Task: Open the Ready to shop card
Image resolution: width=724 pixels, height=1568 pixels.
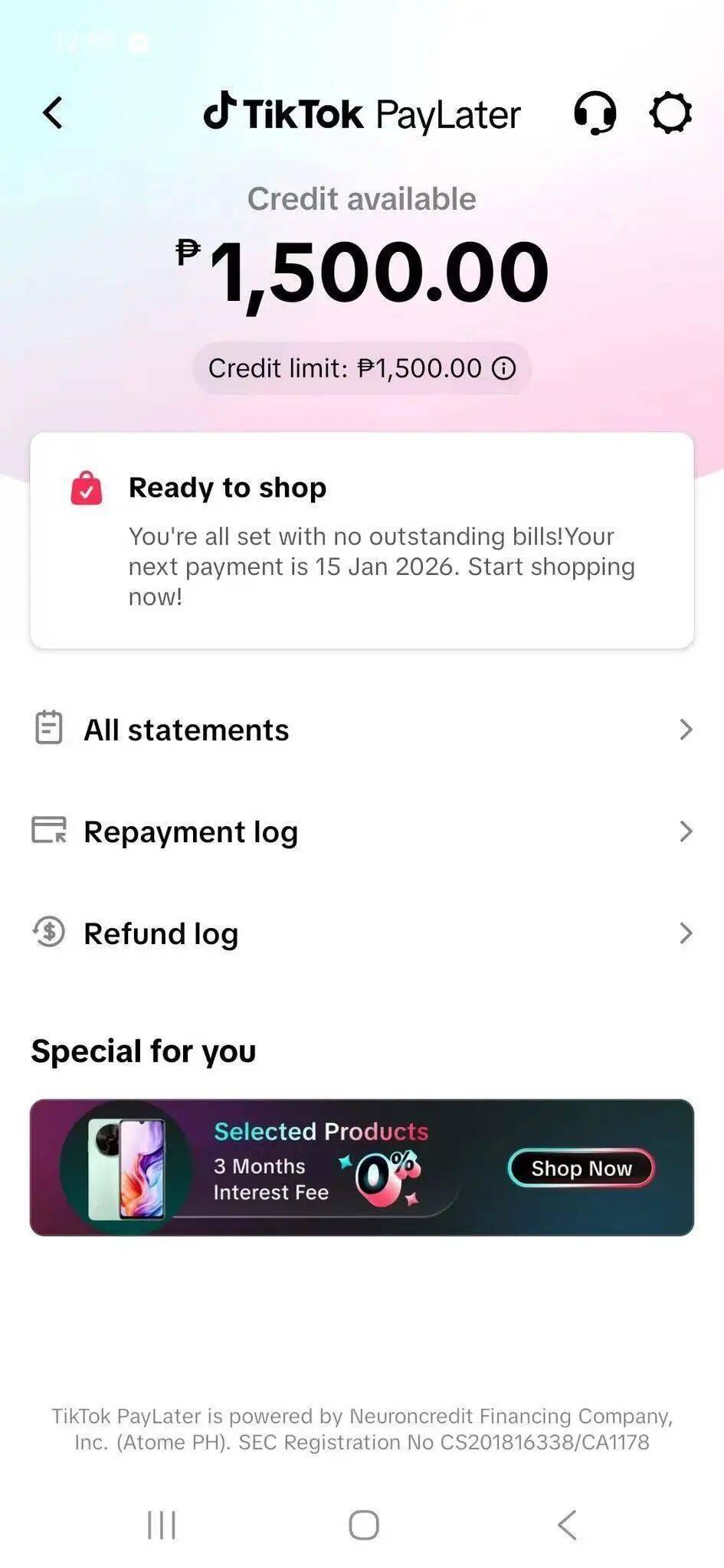Action: (x=362, y=541)
